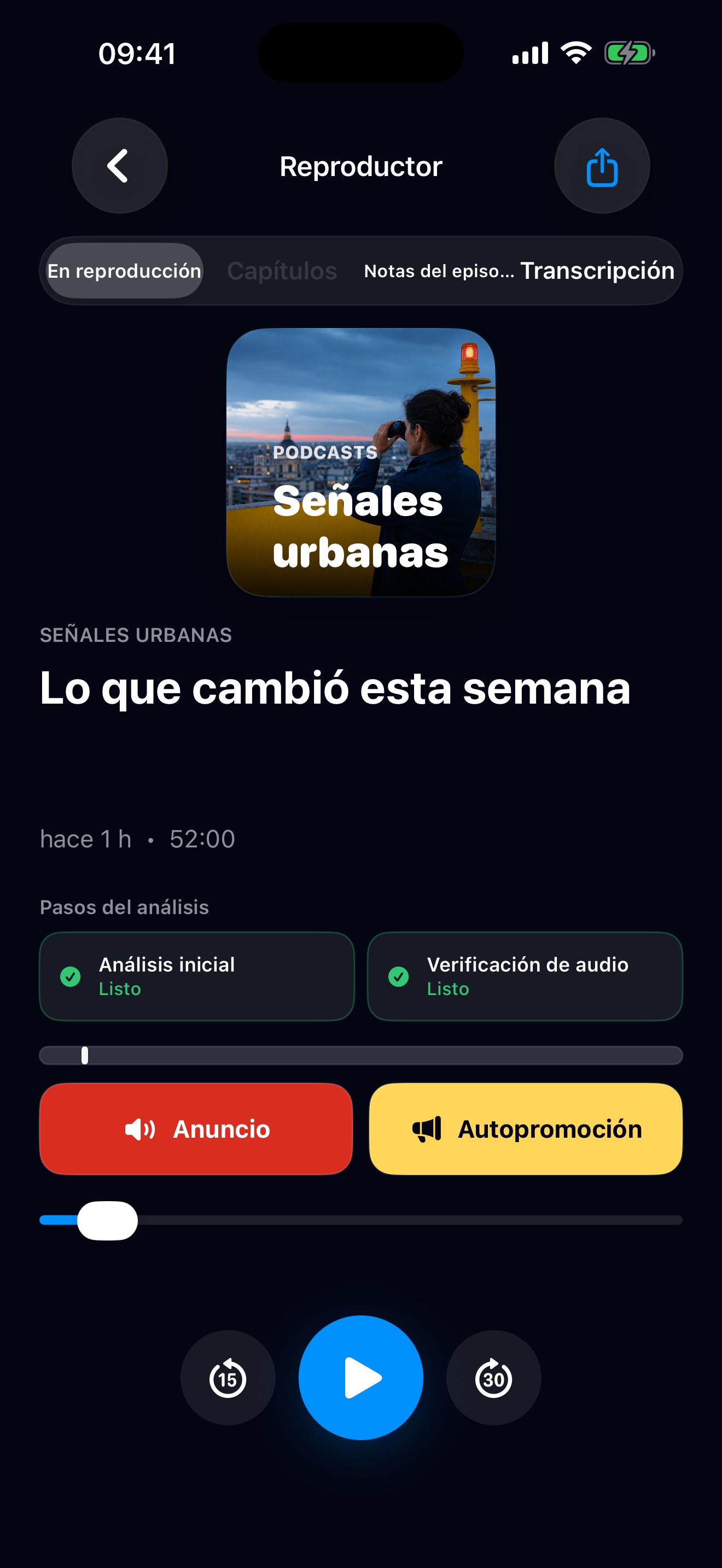The height and width of the screenshot is (1568, 722).
Task: Switch to the Transcripción tab
Action: 597,271
